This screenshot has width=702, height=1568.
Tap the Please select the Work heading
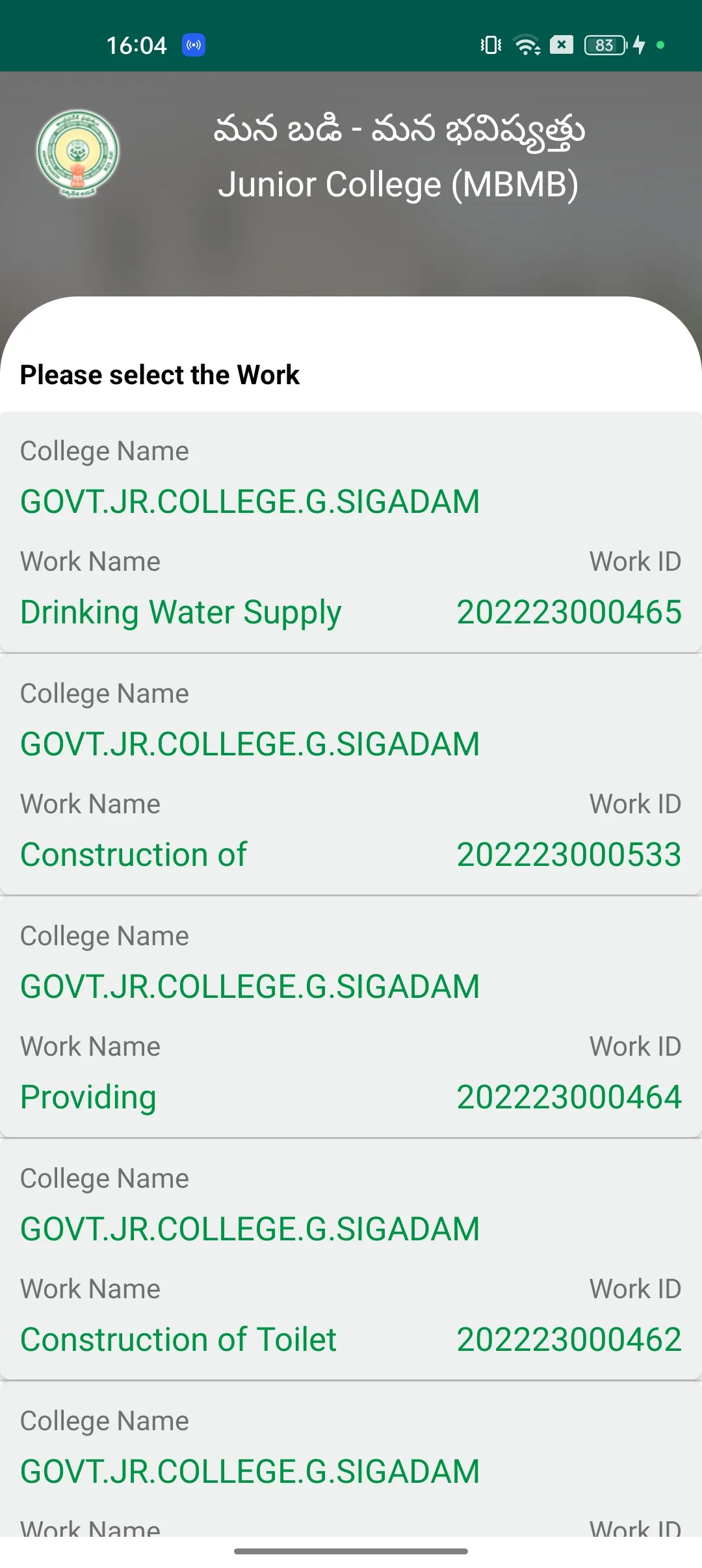click(x=160, y=374)
